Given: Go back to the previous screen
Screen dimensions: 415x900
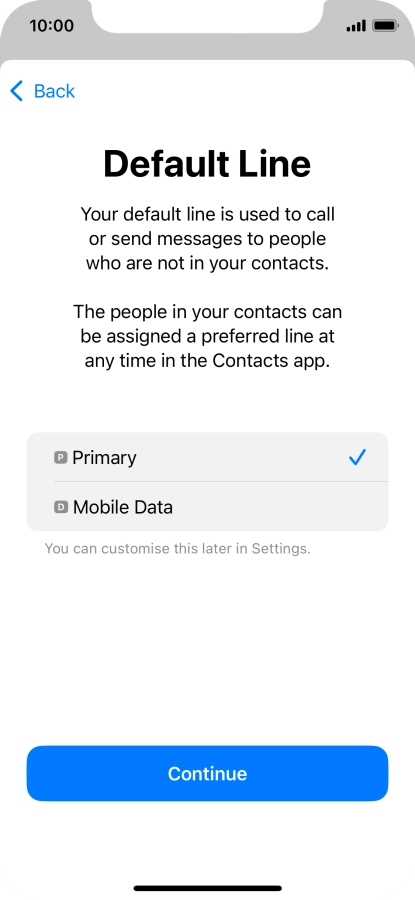Looking at the screenshot, I should point(42,91).
